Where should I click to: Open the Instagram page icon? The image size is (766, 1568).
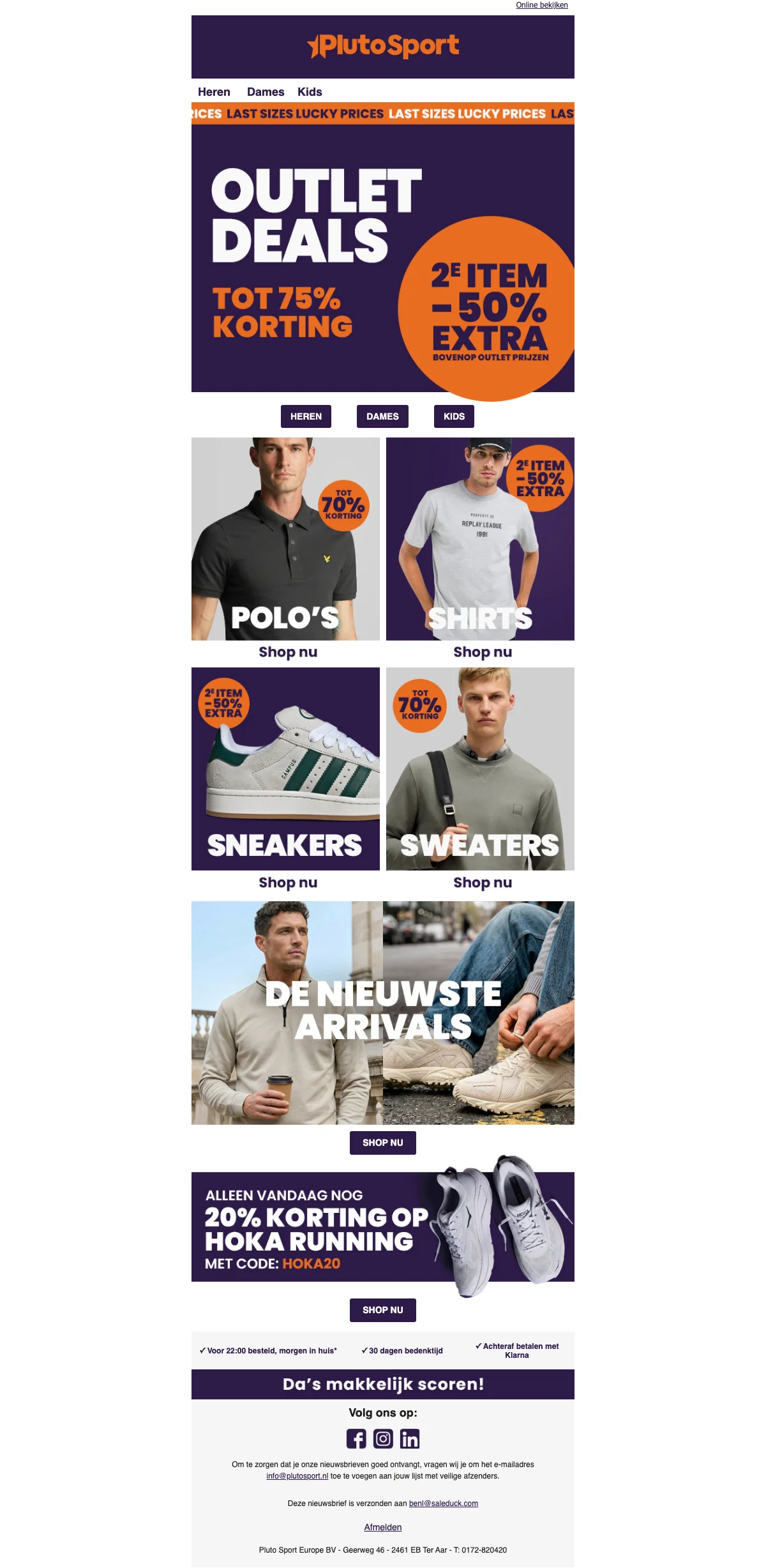click(383, 1438)
